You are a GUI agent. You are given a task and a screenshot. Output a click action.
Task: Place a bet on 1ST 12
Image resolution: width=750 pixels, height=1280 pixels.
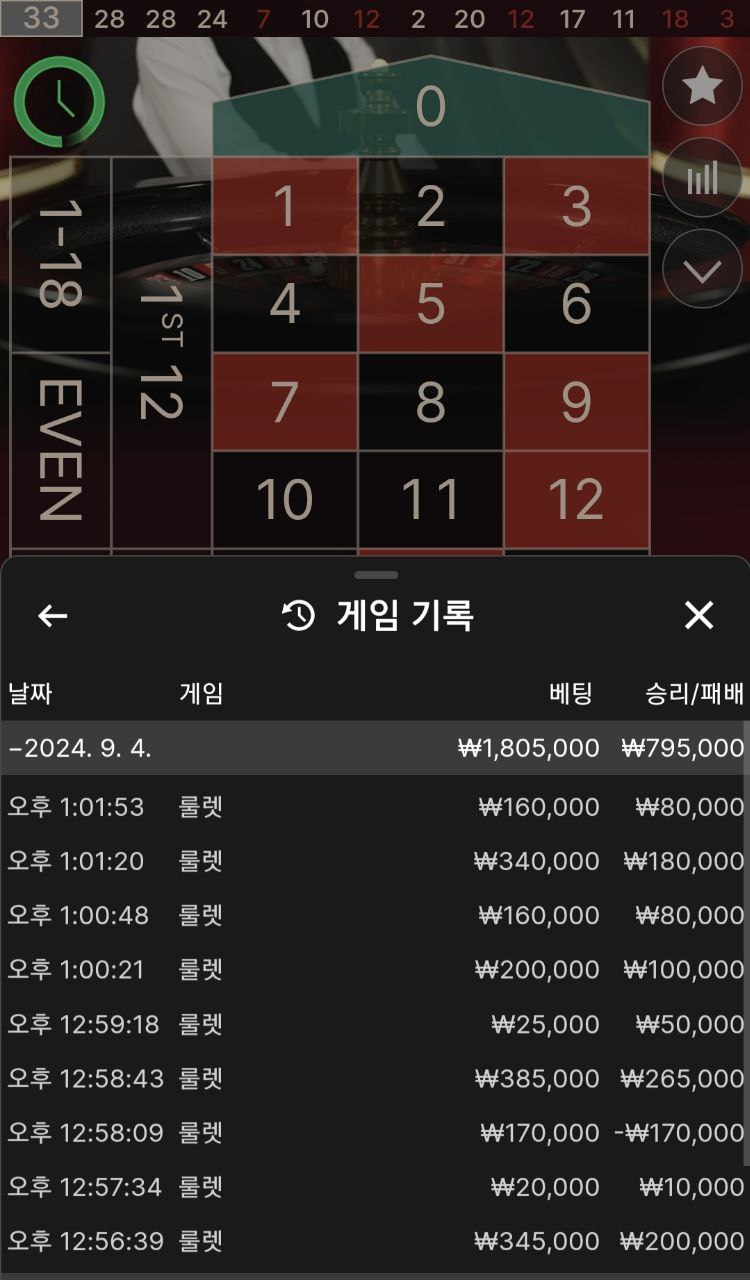[161, 352]
